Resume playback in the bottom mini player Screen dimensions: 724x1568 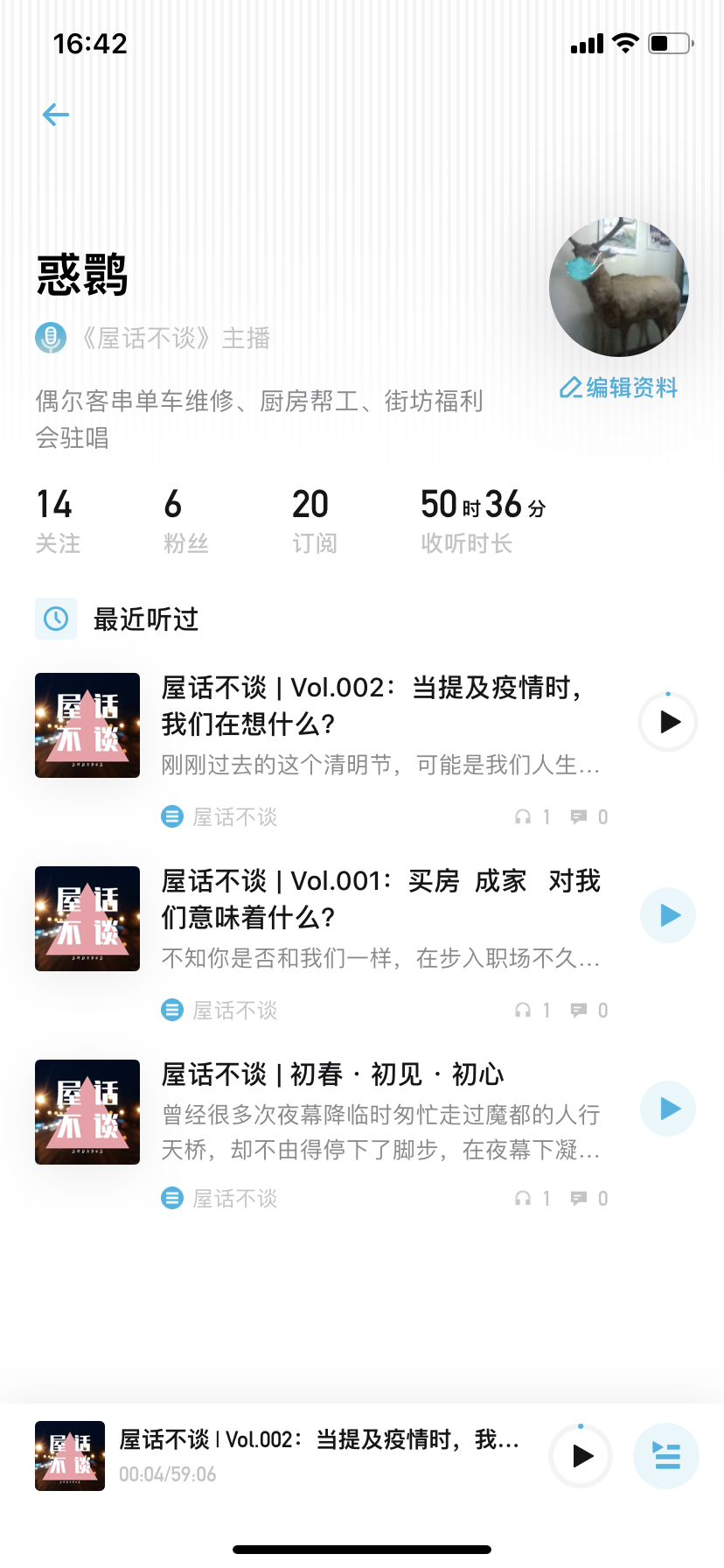(x=581, y=1456)
